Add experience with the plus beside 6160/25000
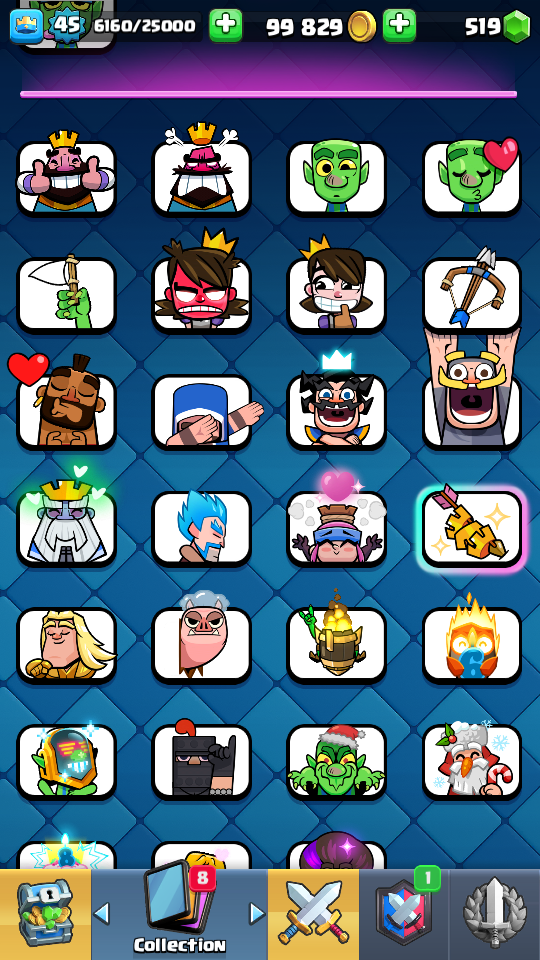 225,25
